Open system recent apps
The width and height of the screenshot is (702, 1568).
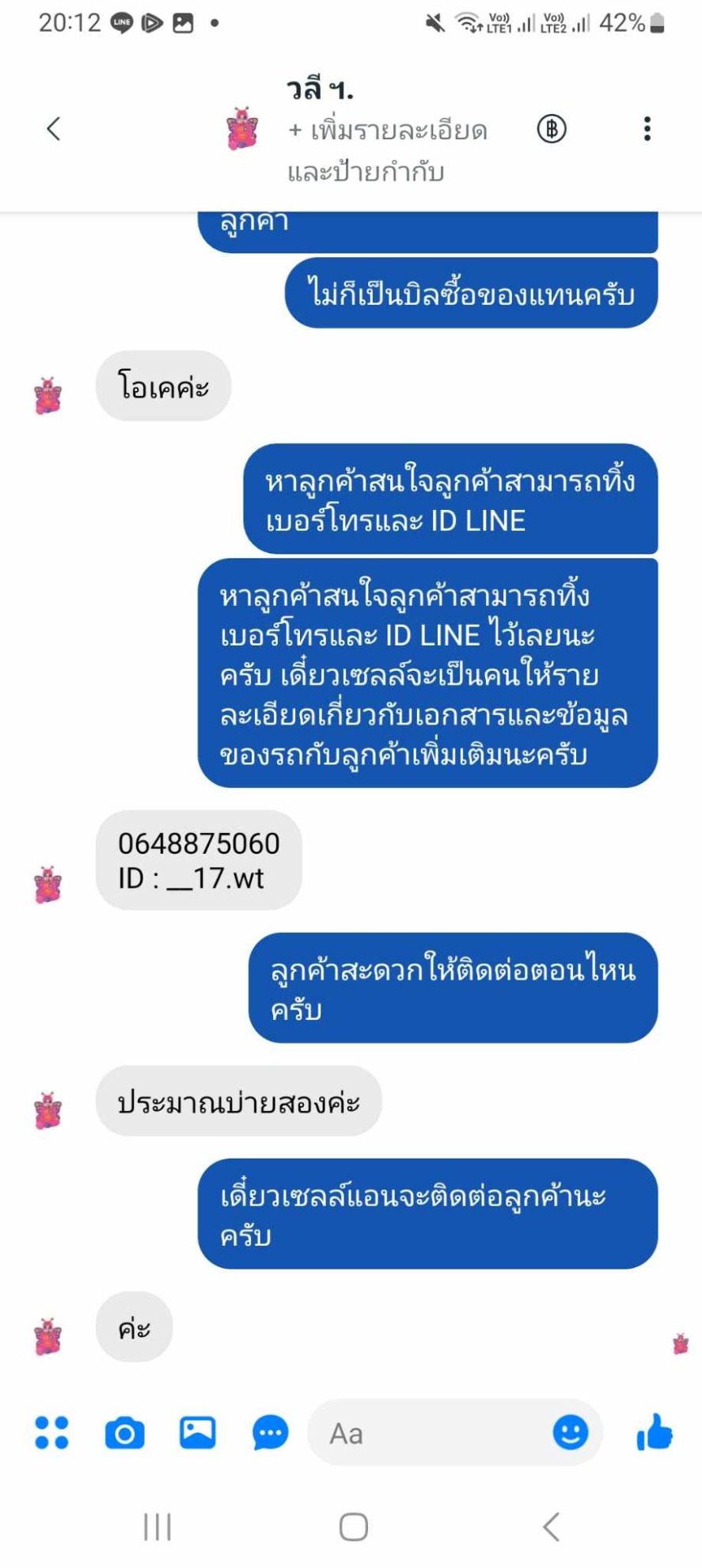coord(157,1526)
